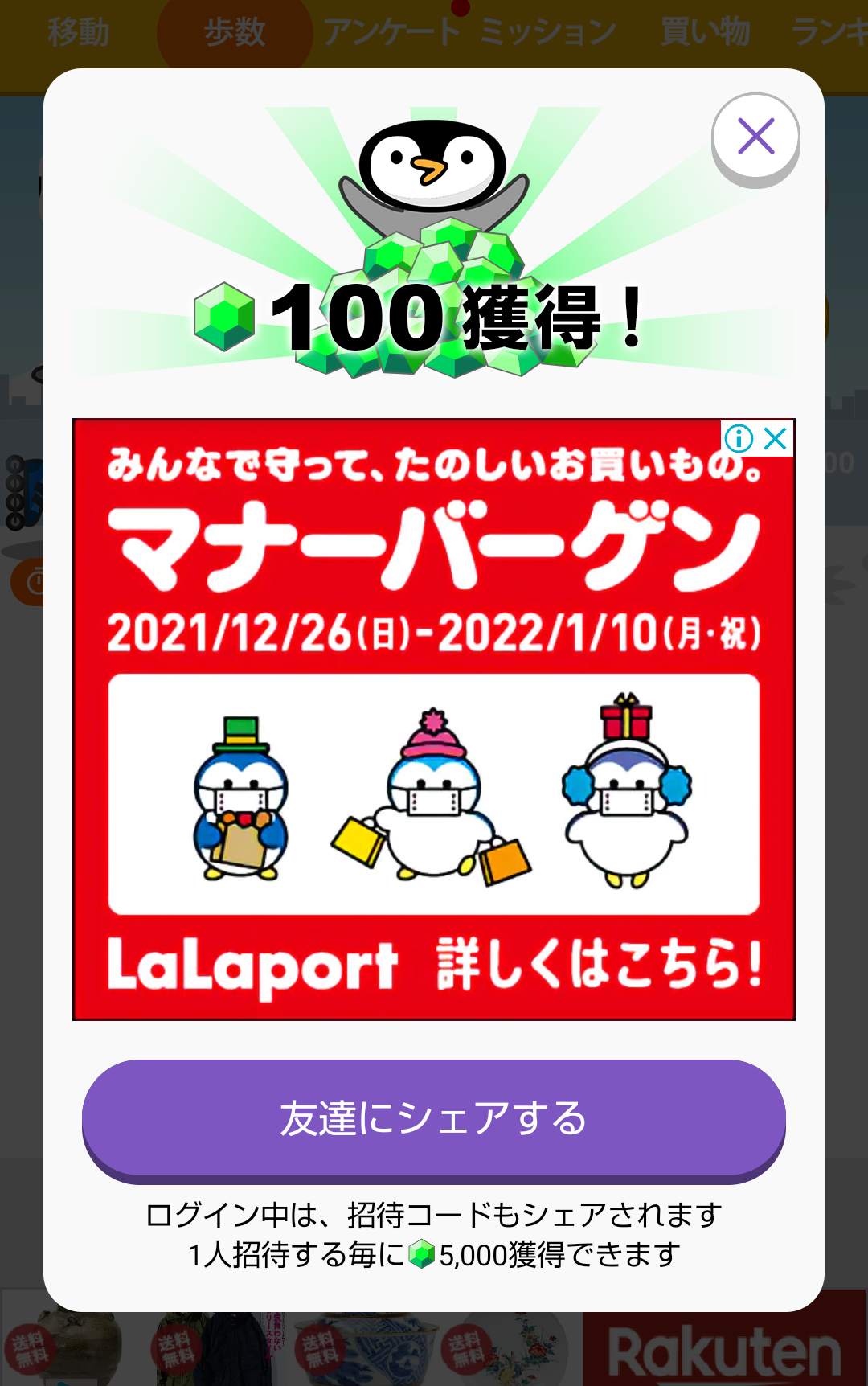
Task: Tap the 友達にシェアする button
Action: (434, 1119)
